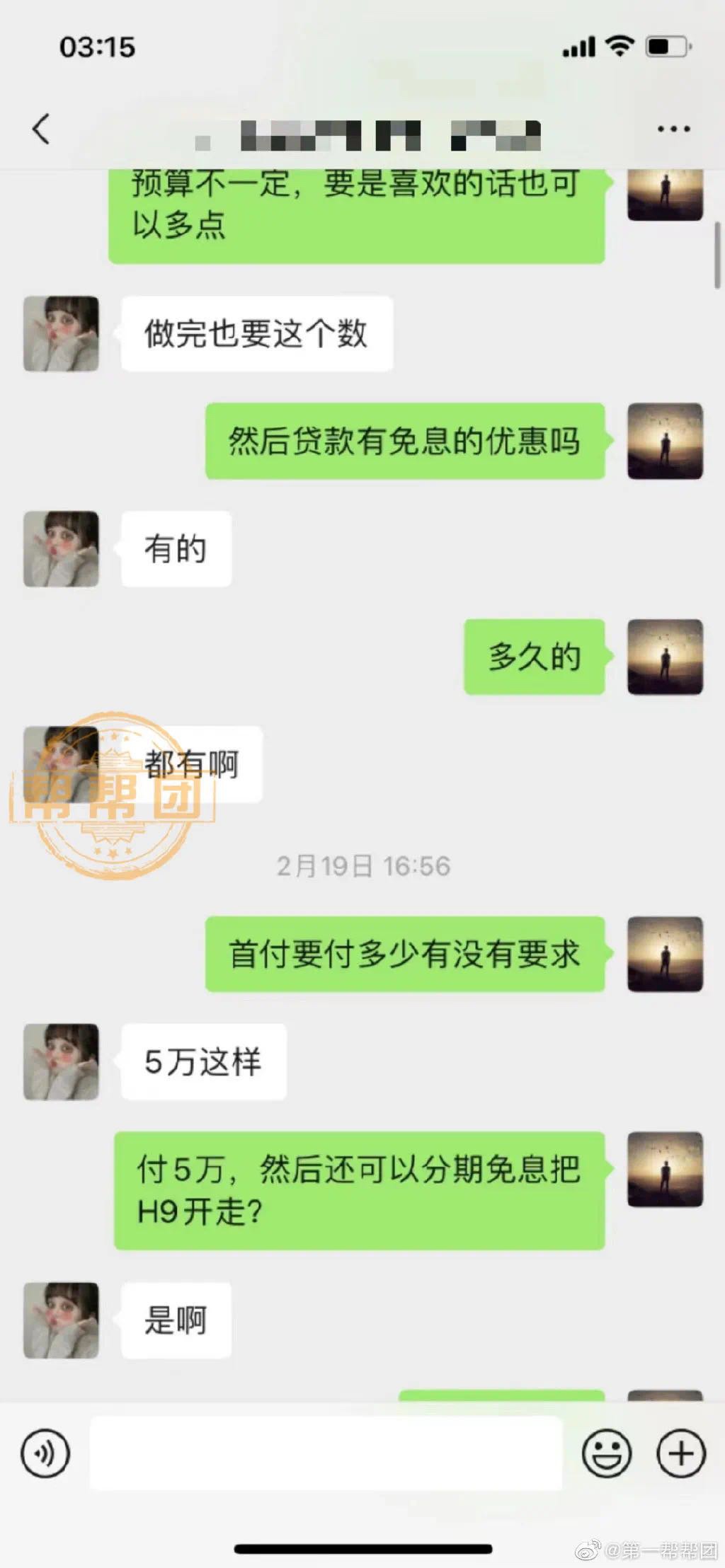
Task: Open own avatar beside "然后贷款有免息的优惠吗"
Action: (x=665, y=441)
